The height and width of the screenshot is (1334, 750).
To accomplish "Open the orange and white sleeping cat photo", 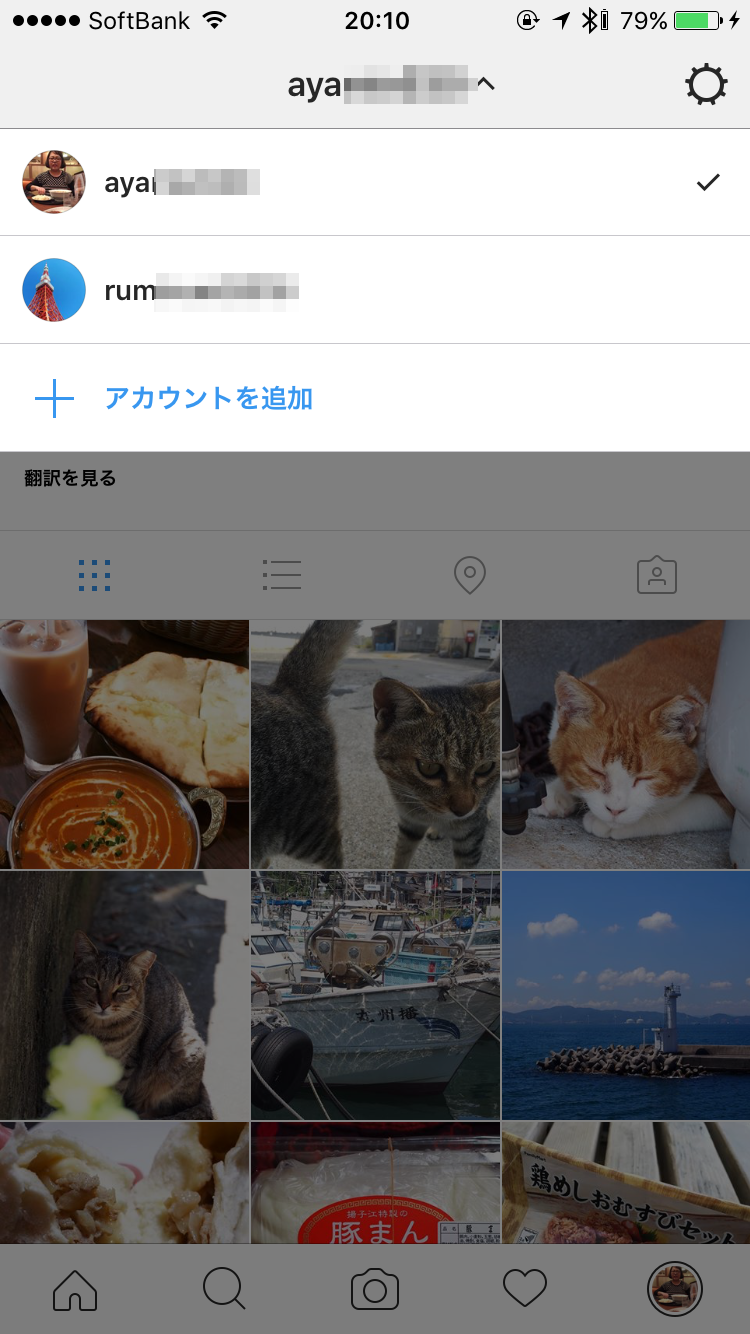I will 626,744.
